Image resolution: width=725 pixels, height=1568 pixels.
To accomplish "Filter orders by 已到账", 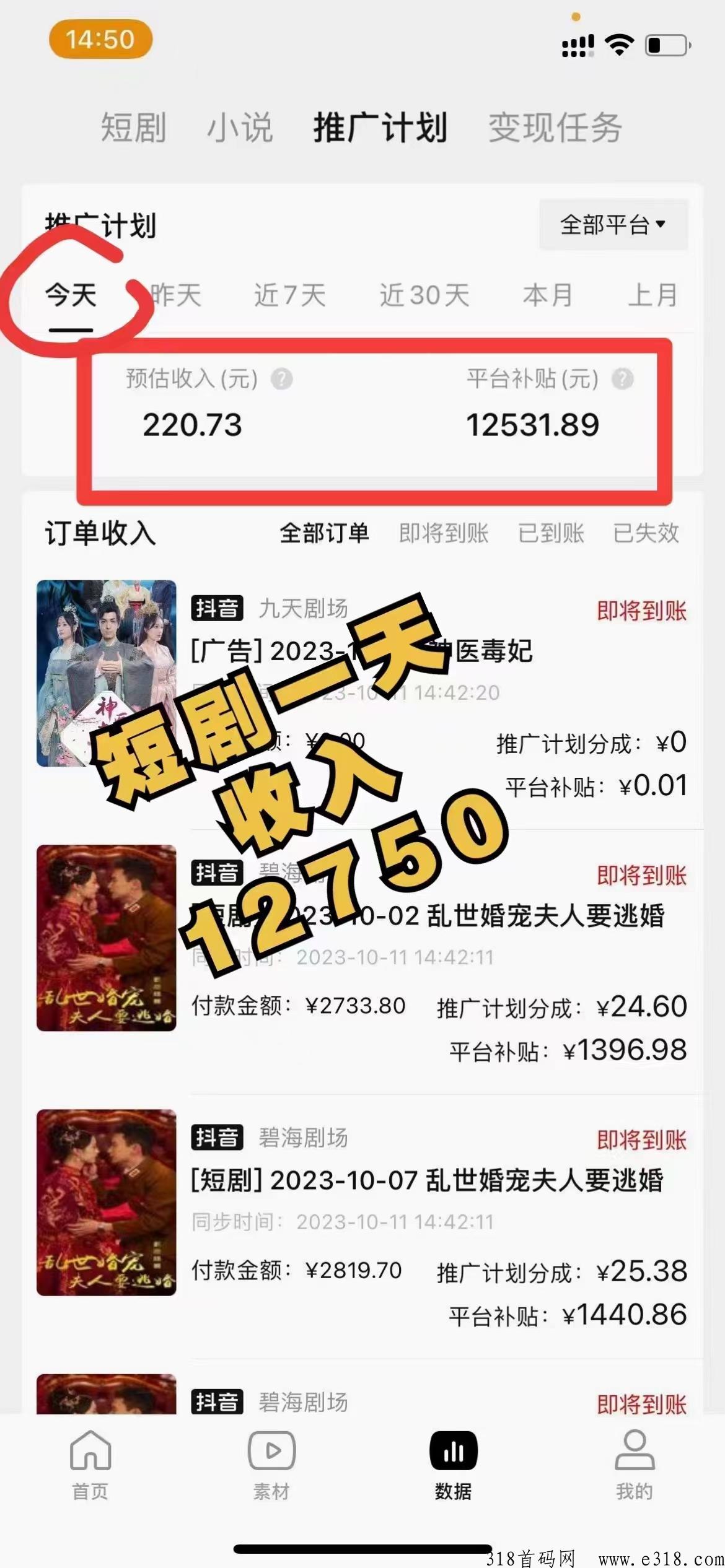I will (x=551, y=533).
